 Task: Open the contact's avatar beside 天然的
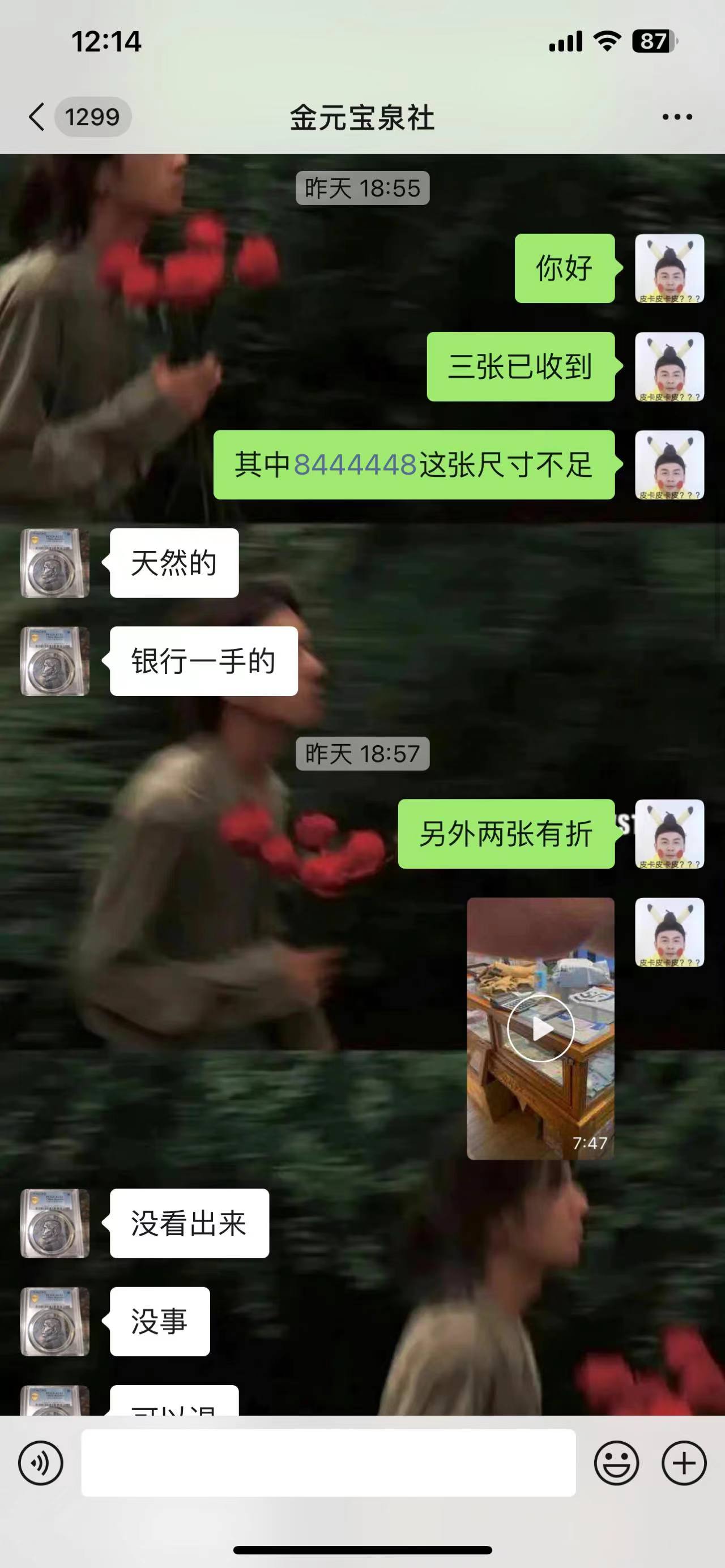(x=56, y=563)
